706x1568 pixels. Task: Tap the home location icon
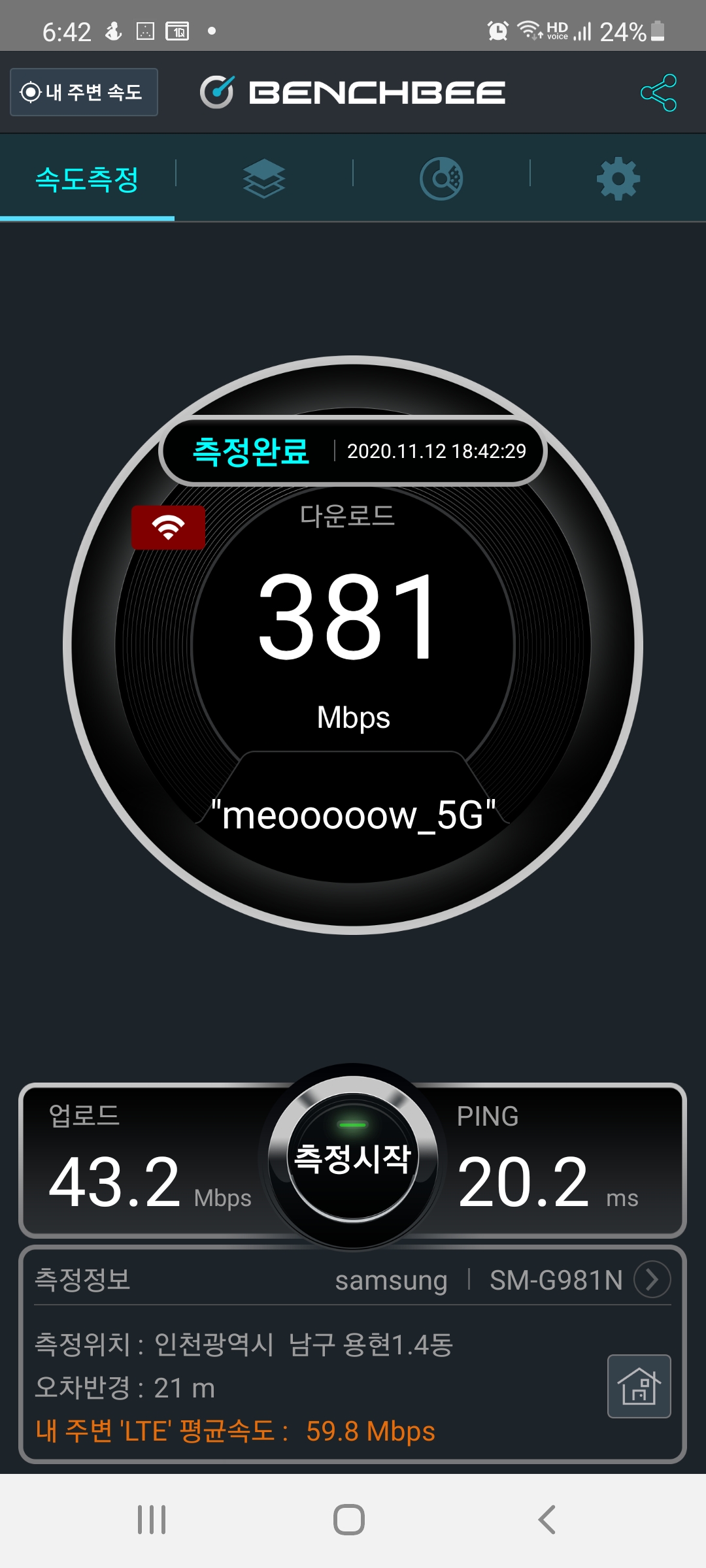pos(639,1386)
